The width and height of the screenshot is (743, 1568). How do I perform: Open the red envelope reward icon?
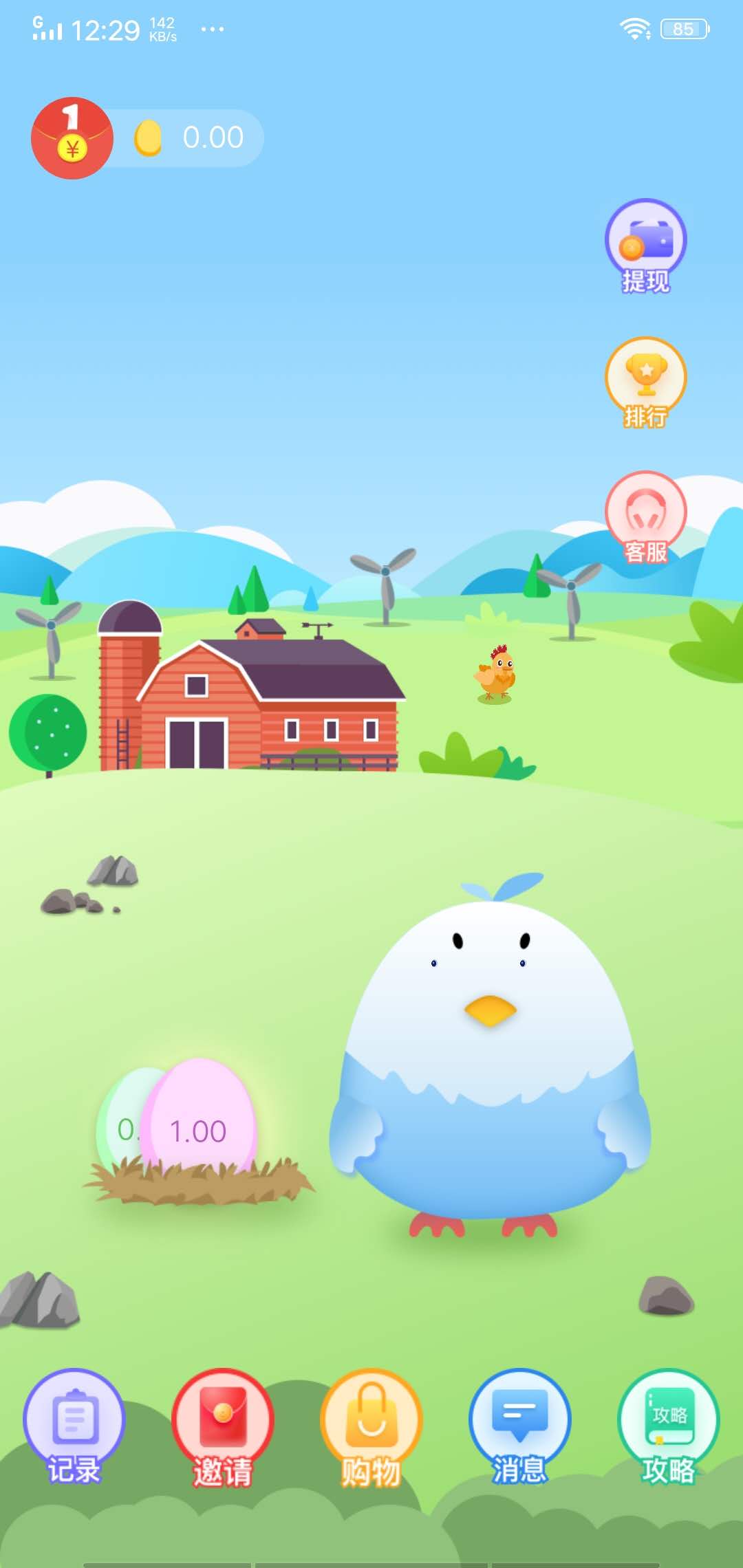[72, 138]
